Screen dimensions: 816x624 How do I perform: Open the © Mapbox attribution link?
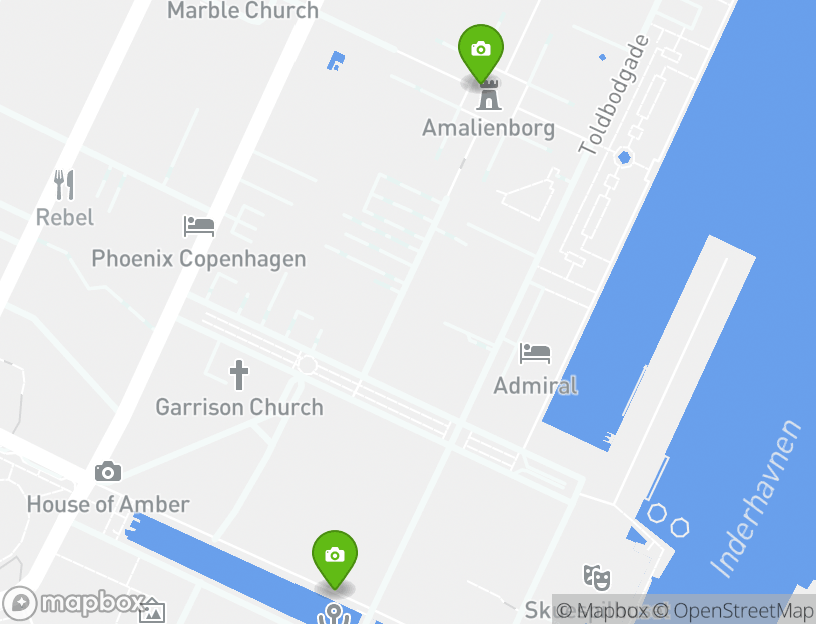click(x=601, y=611)
